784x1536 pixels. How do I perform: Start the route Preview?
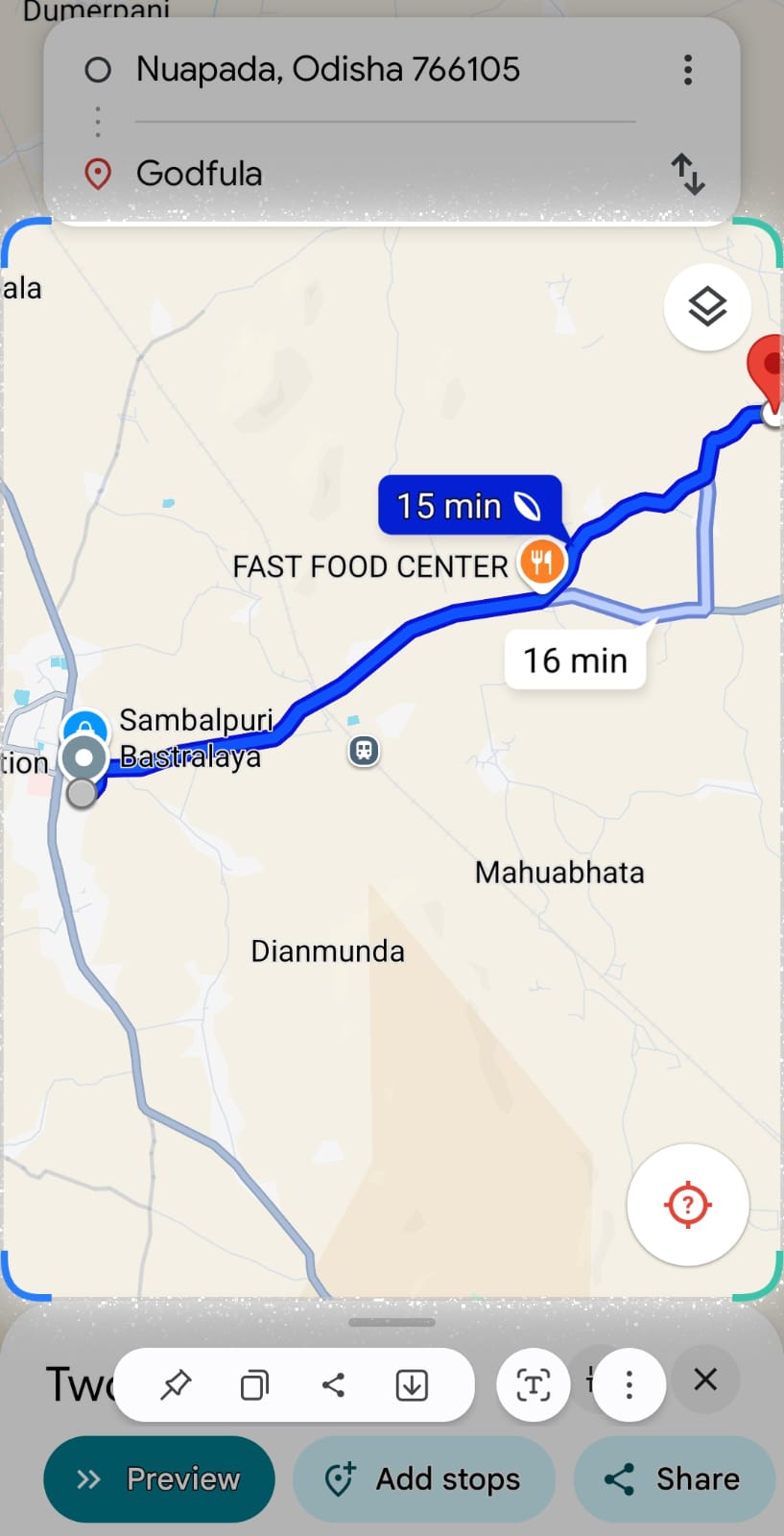tap(159, 1478)
